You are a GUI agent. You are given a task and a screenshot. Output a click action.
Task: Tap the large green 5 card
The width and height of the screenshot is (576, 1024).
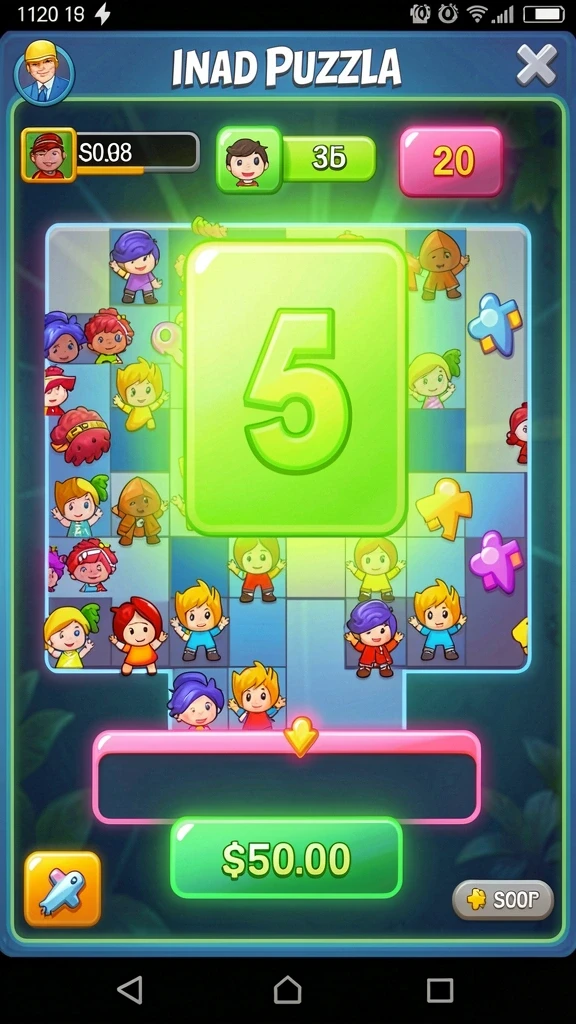pos(296,388)
